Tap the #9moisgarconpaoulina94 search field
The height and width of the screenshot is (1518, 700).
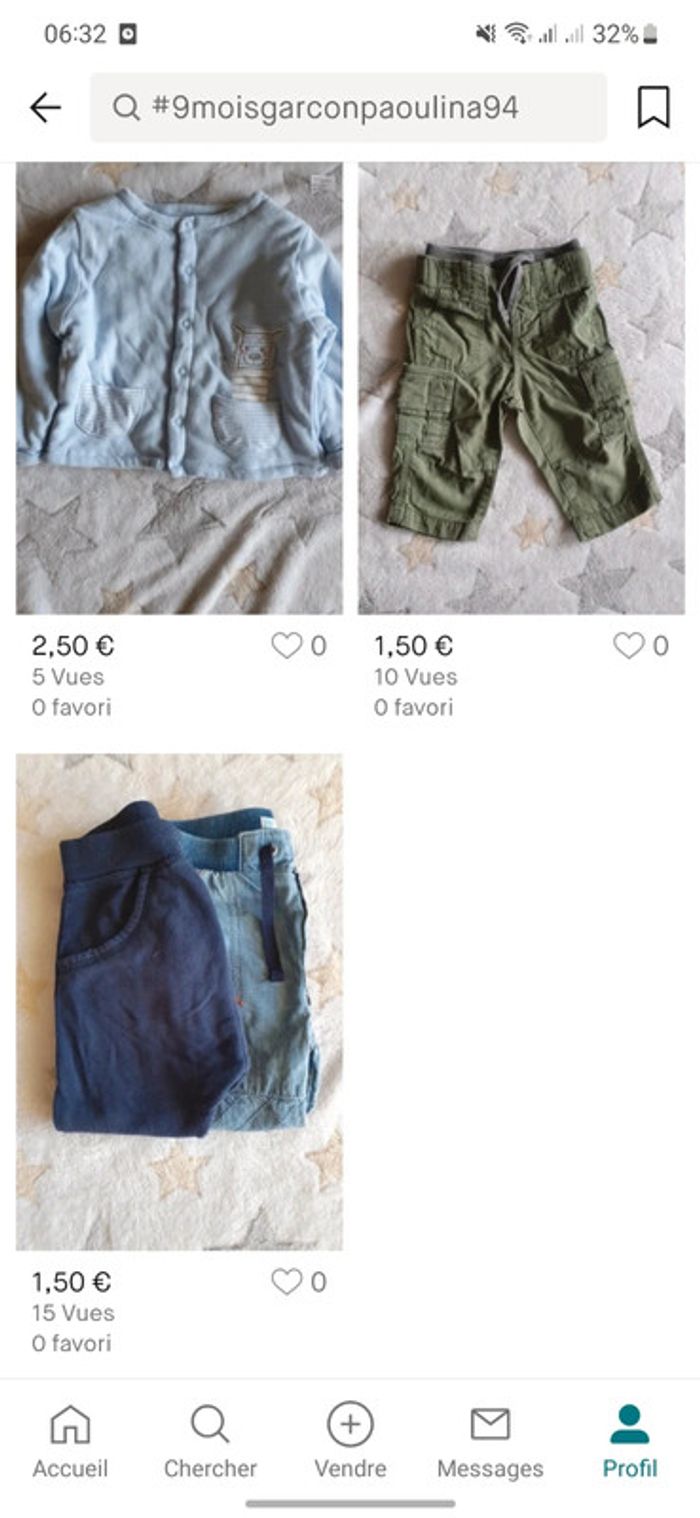(348, 107)
